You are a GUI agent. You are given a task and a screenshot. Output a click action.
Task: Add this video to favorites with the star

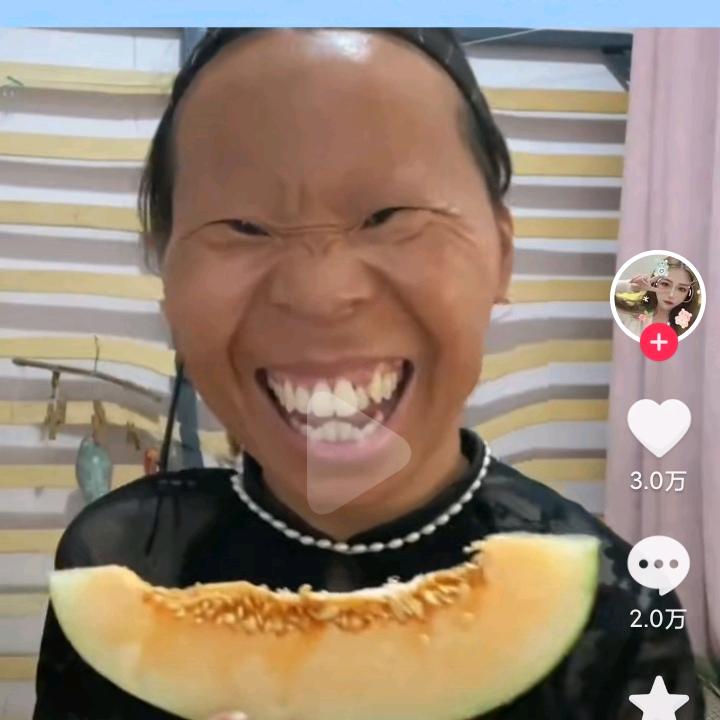click(x=658, y=700)
